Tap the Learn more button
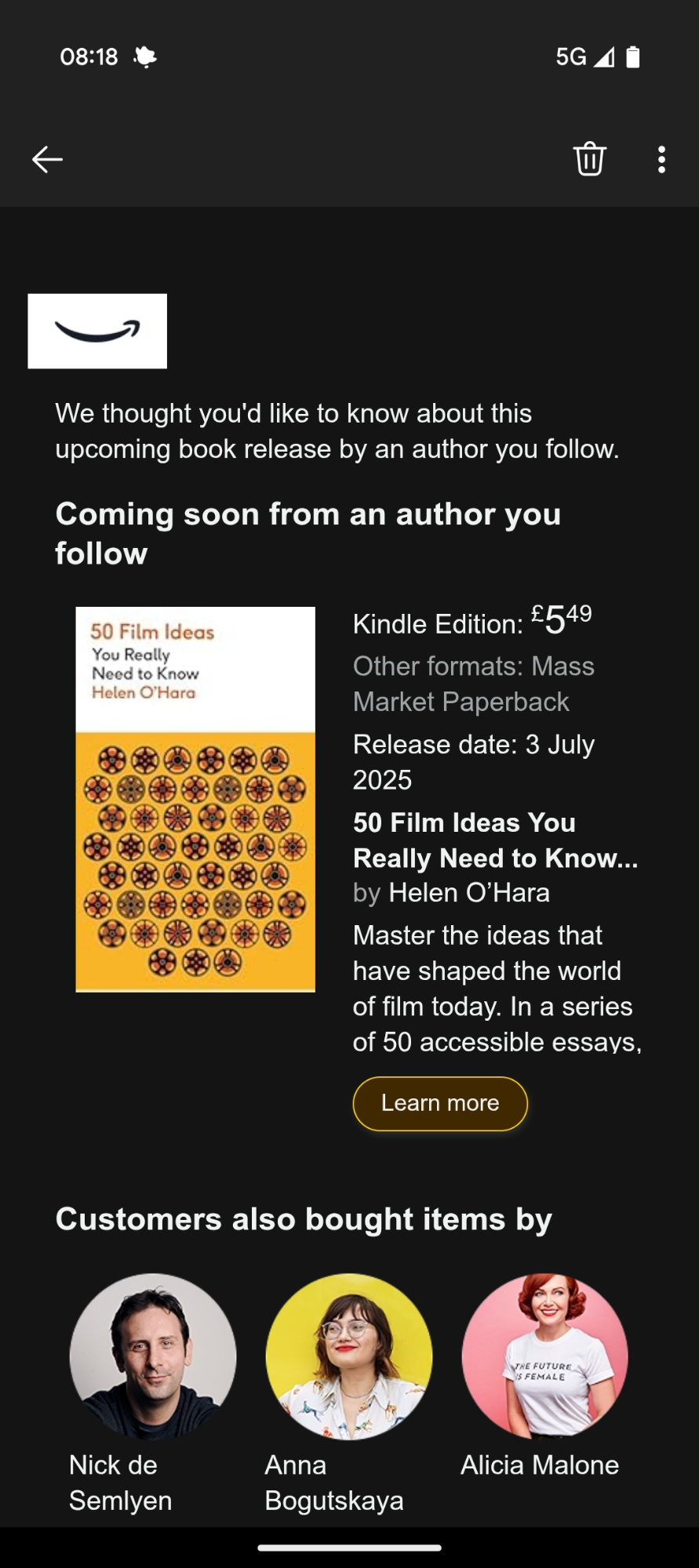The height and width of the screenshot is (1568, 699). (x=439, y=1103)
